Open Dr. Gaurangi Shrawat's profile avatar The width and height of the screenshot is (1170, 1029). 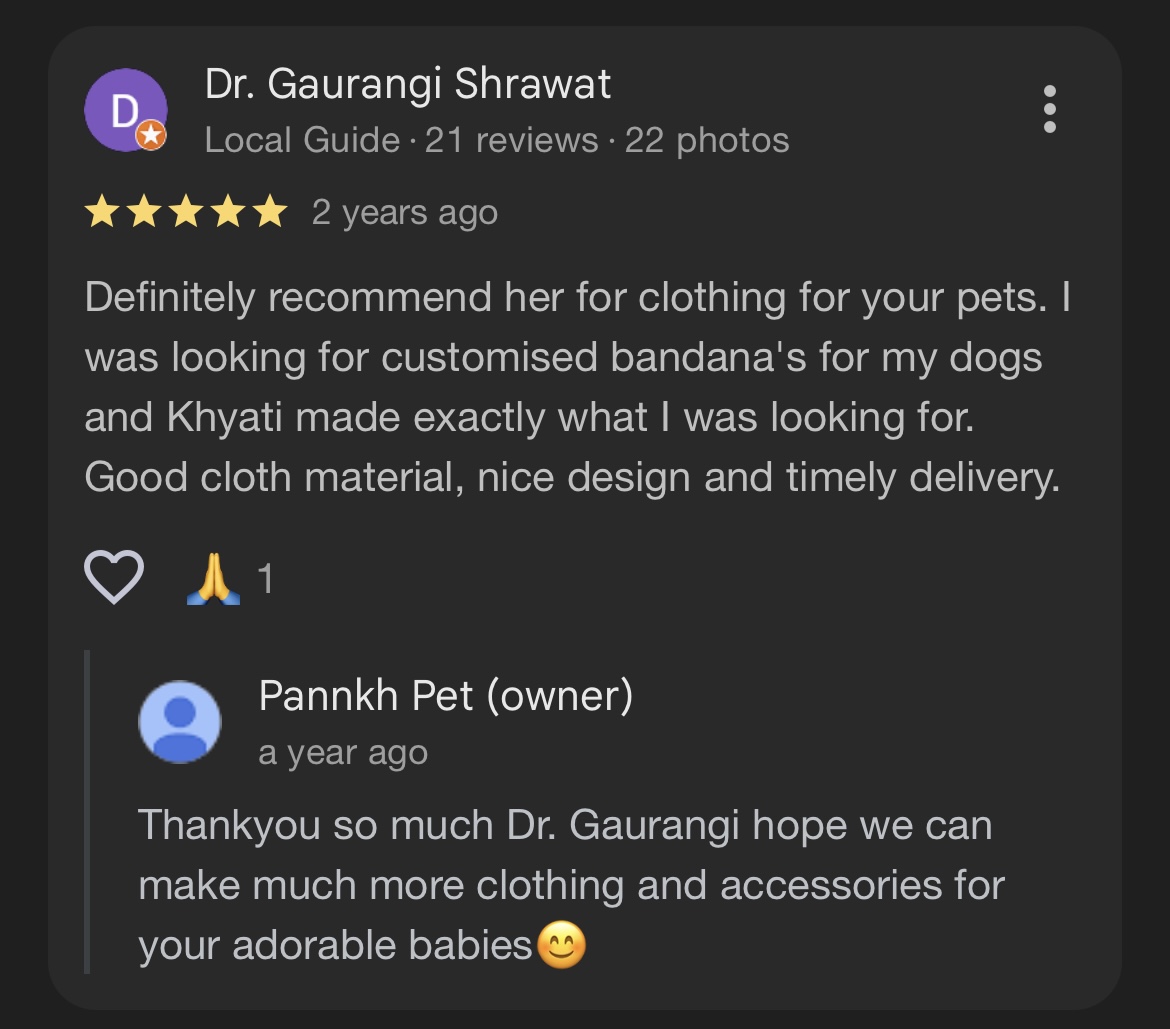tap(125, 111)
